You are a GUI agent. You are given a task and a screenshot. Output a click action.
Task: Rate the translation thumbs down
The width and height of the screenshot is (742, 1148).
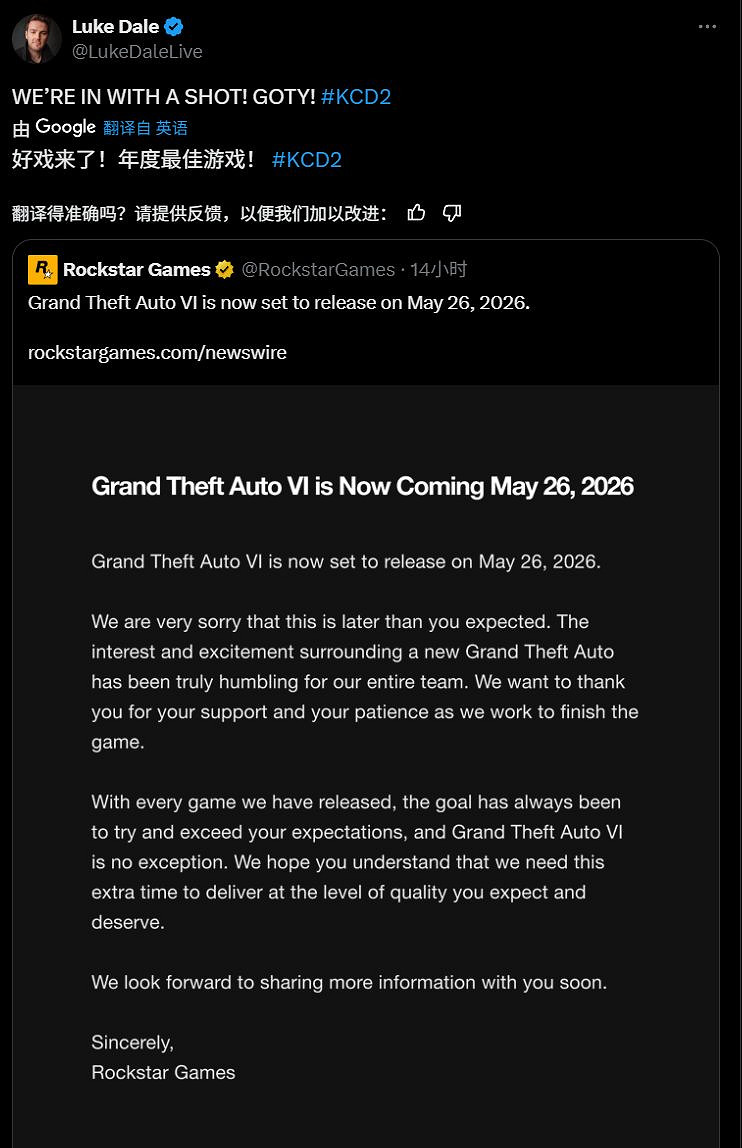click(x=451, y=212)
